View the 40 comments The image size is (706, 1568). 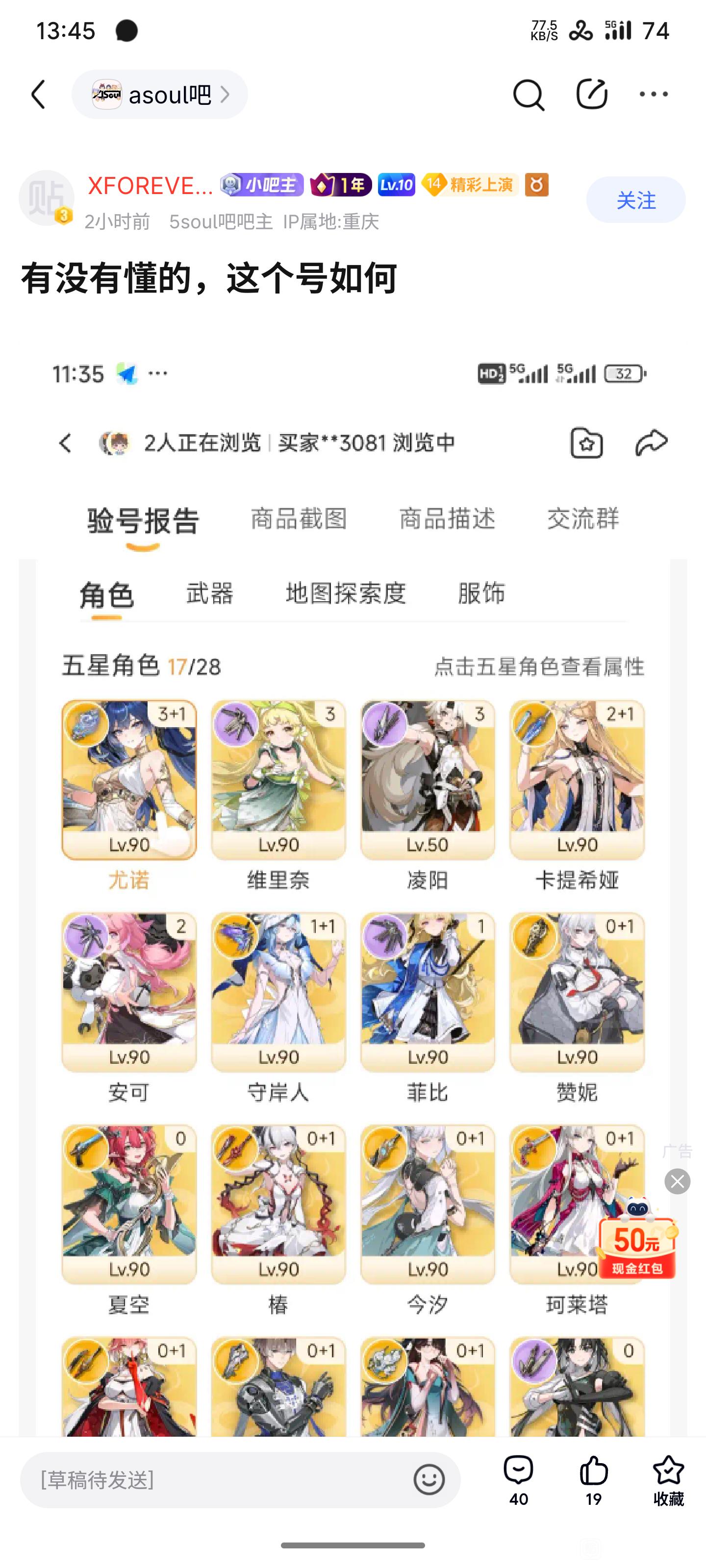click(x=518, y=1480)
